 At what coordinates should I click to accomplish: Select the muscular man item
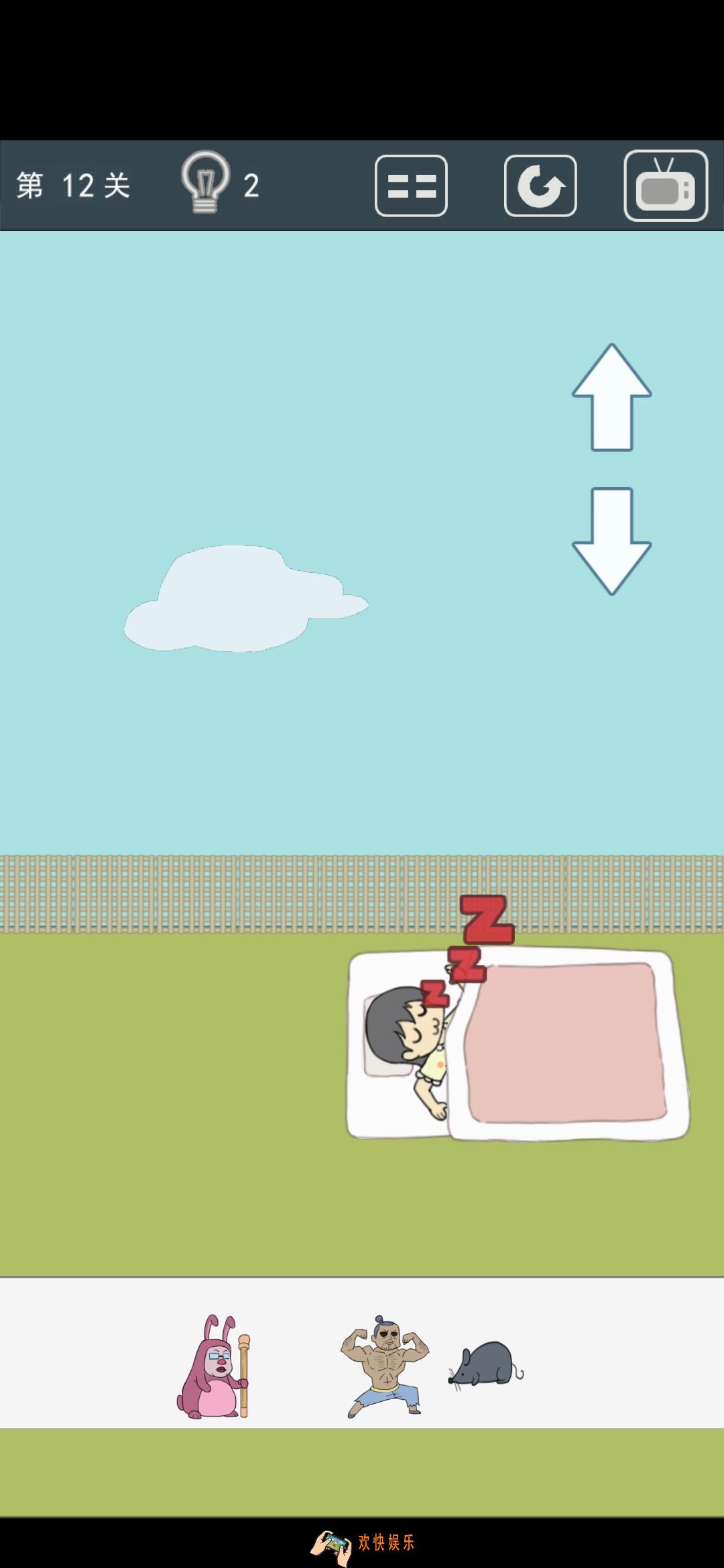[385, 1366]
